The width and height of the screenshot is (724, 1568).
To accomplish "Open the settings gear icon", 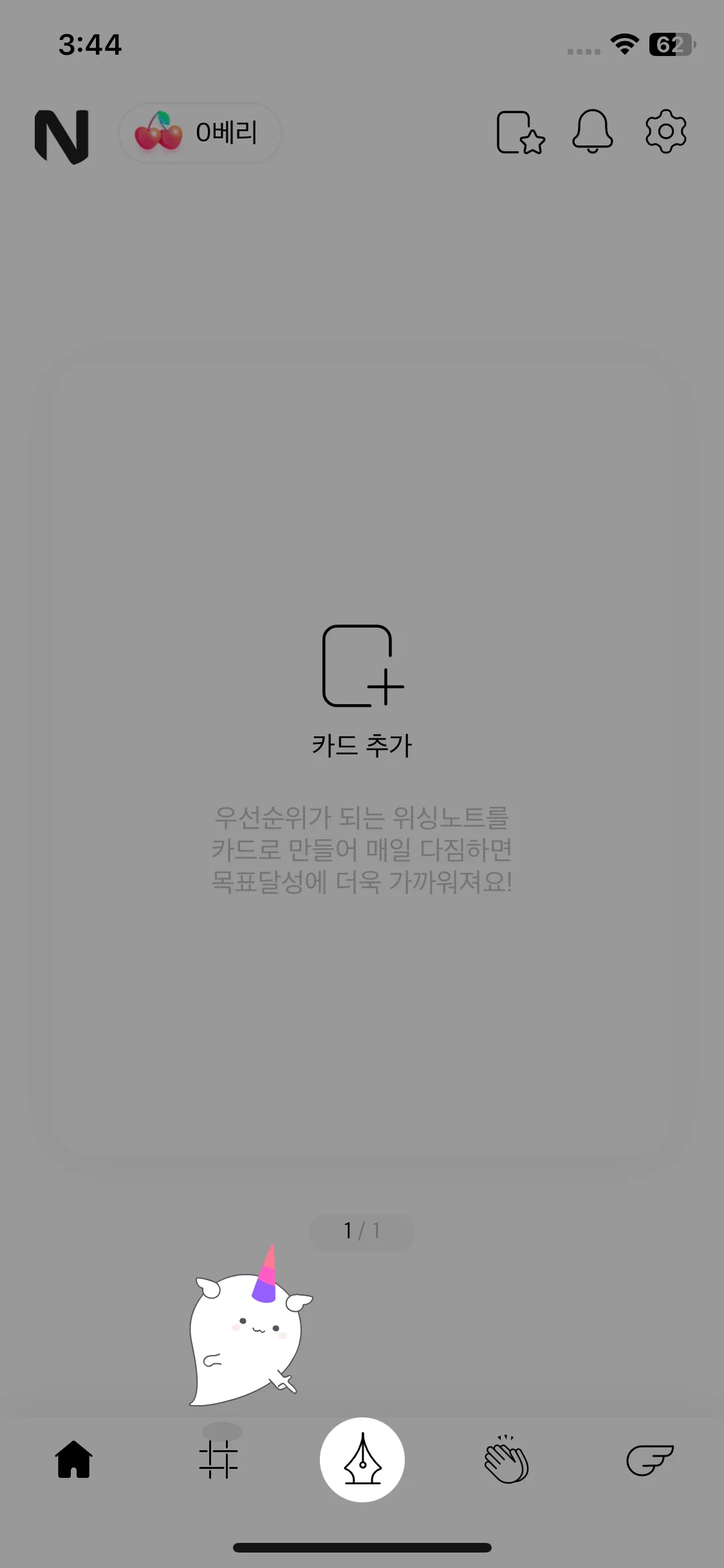I will (665, 131).
